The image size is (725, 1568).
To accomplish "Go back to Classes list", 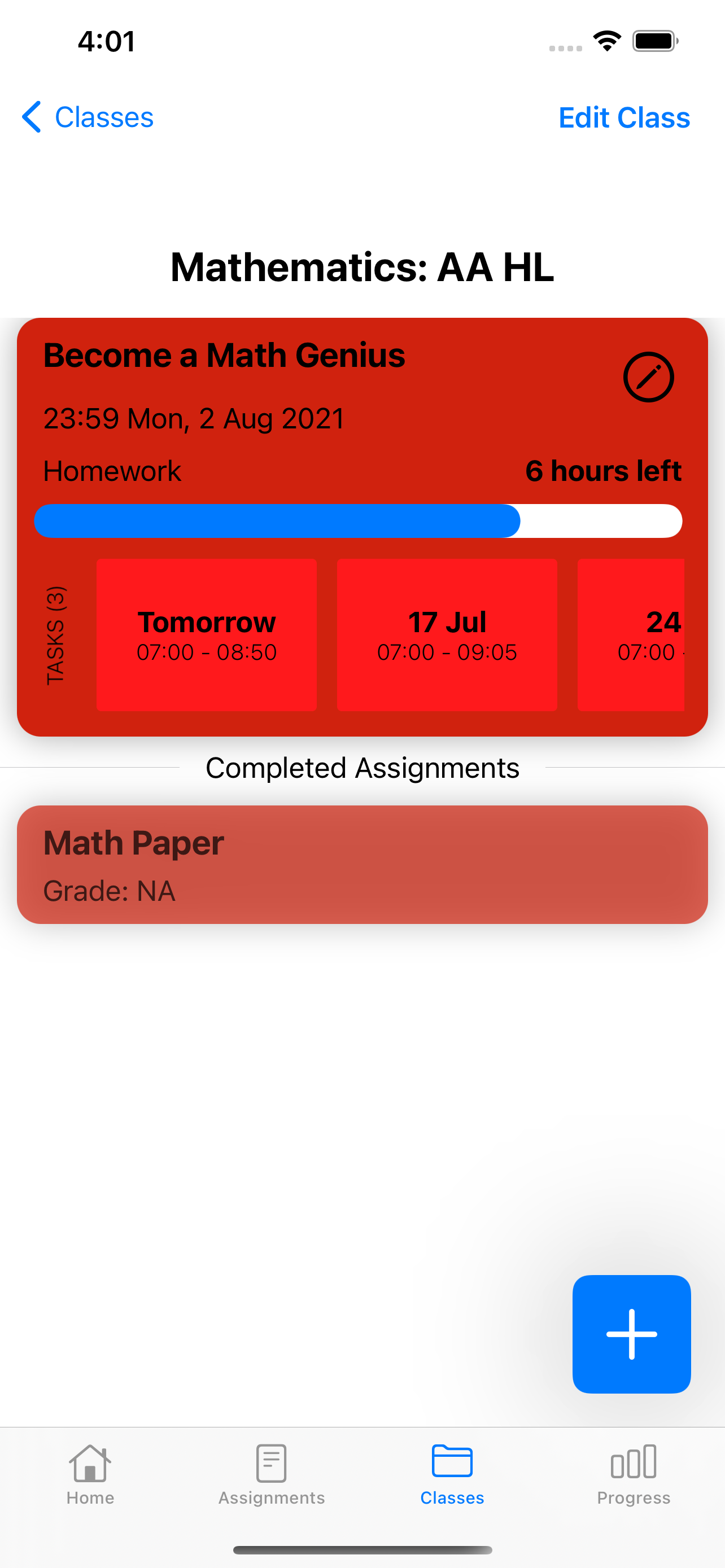I will click(88, 117).
